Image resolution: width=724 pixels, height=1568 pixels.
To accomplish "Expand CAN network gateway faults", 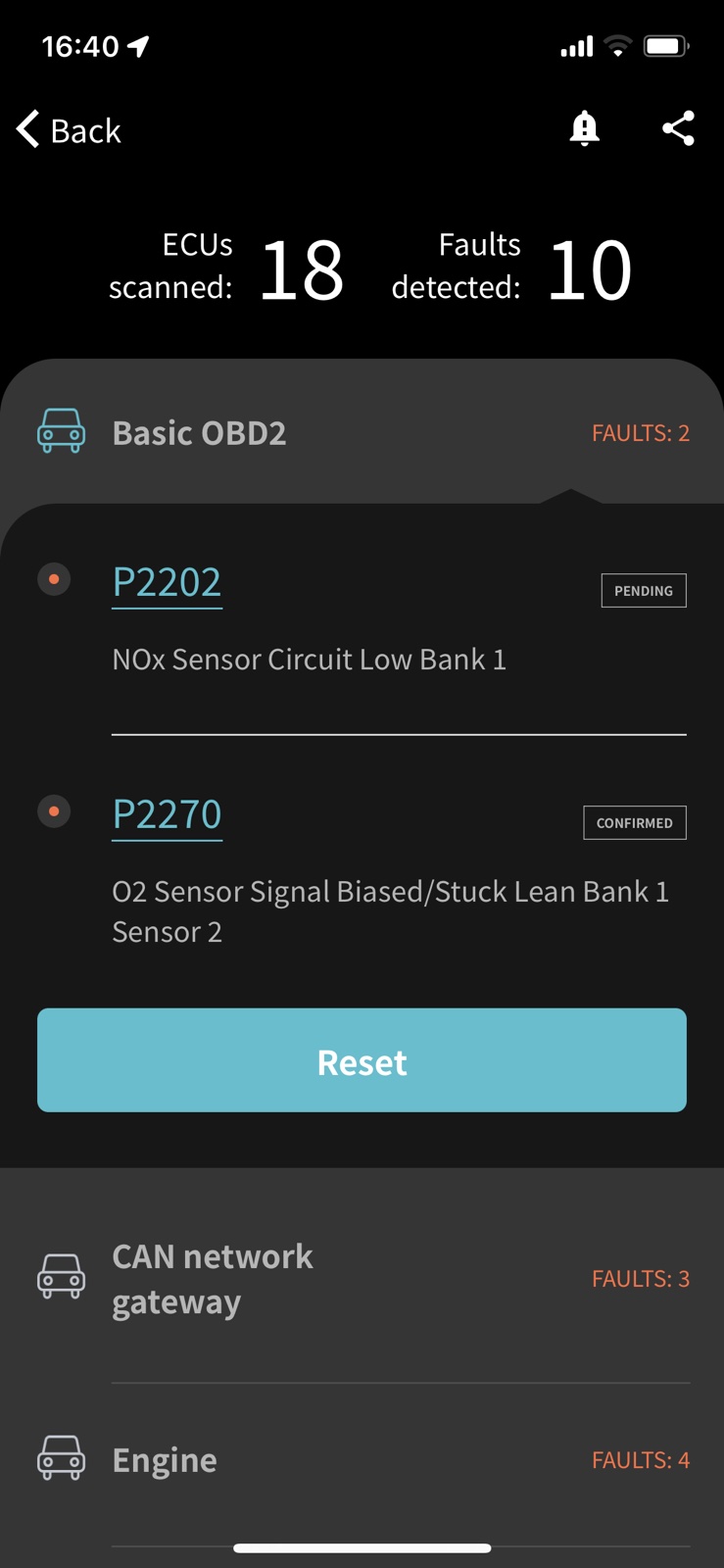I will (x=362, y=1279).
